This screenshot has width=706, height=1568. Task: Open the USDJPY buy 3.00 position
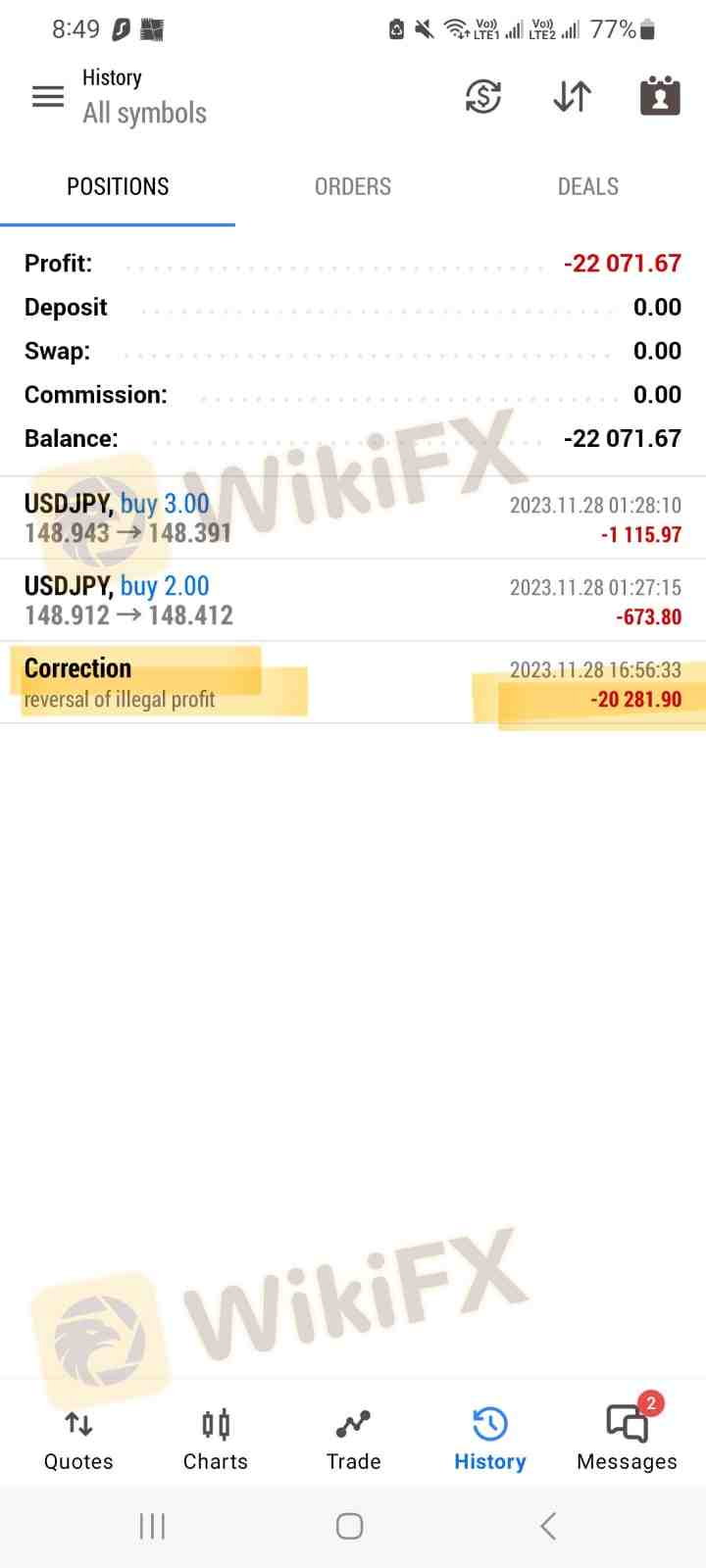click(353, 517)
